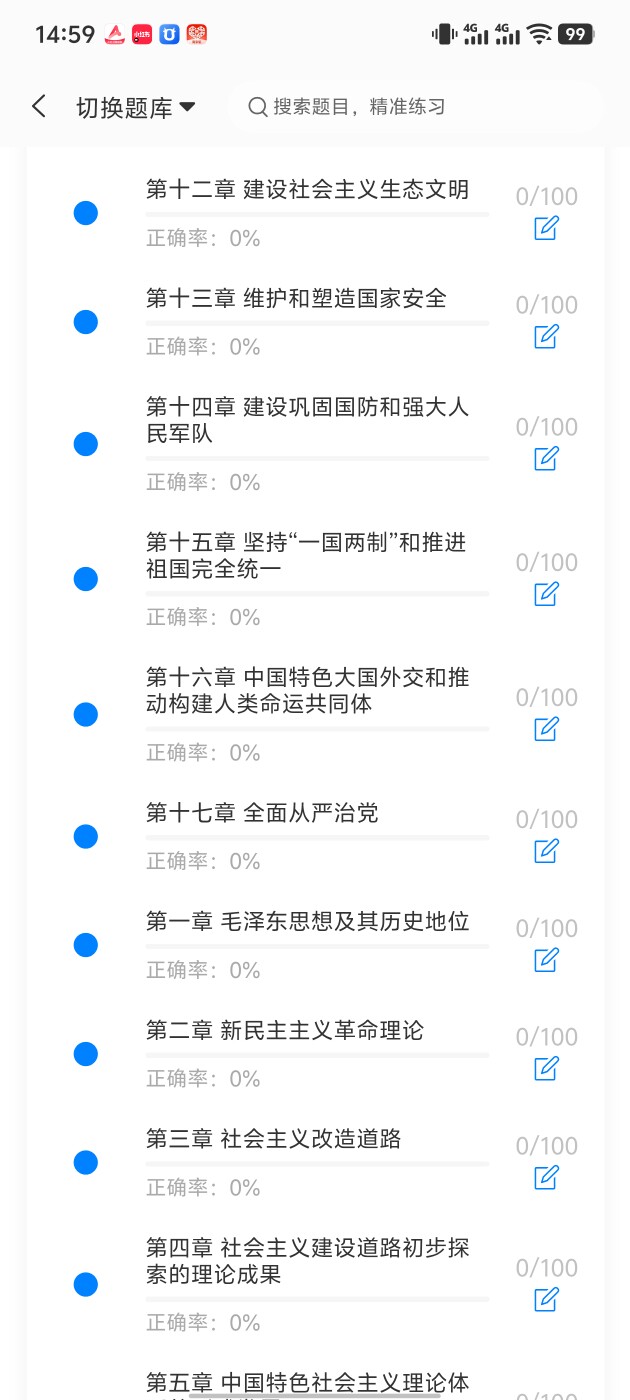Tap the edit icon for 第十二章
Screen dimensions: 630x1400
pos(546,228)
